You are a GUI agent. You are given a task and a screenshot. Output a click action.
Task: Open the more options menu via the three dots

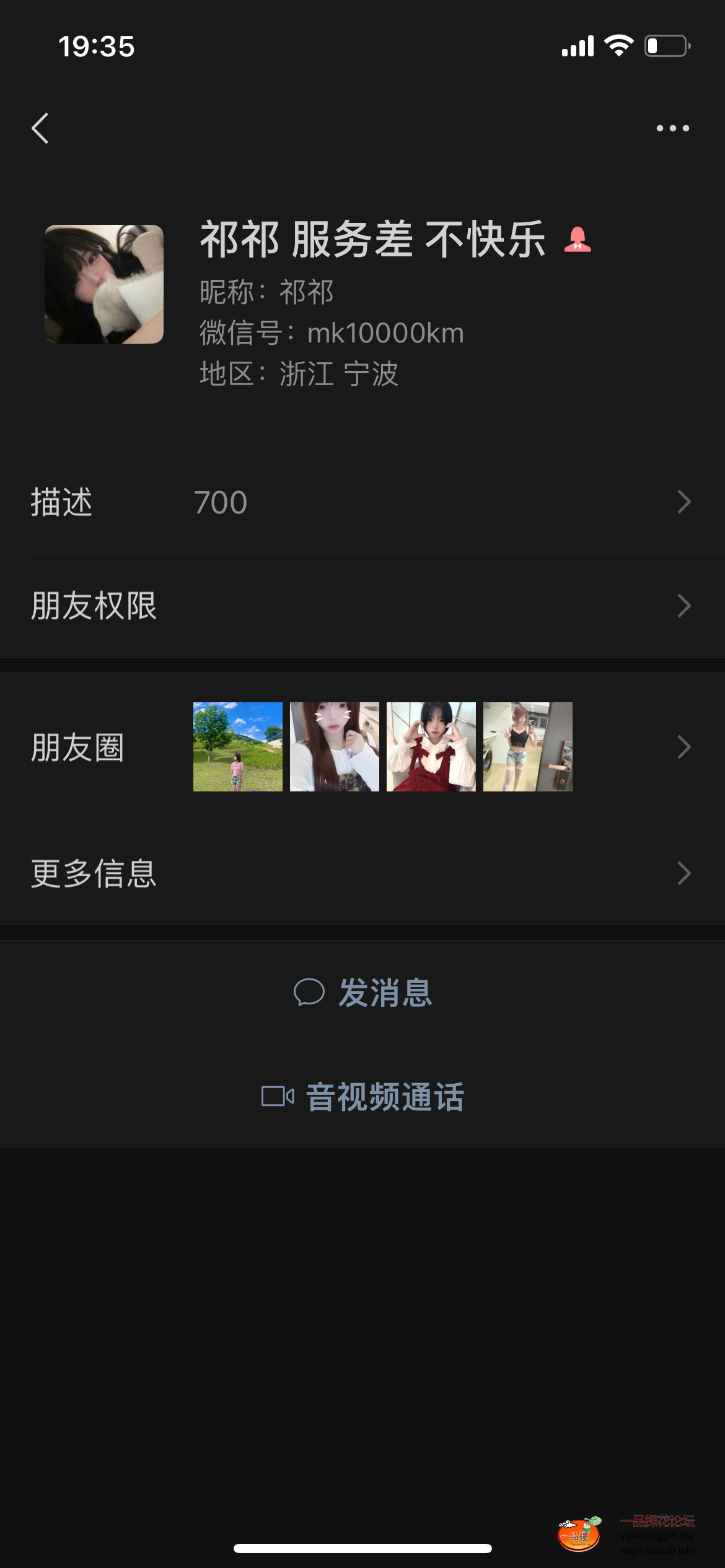(674, 128)
